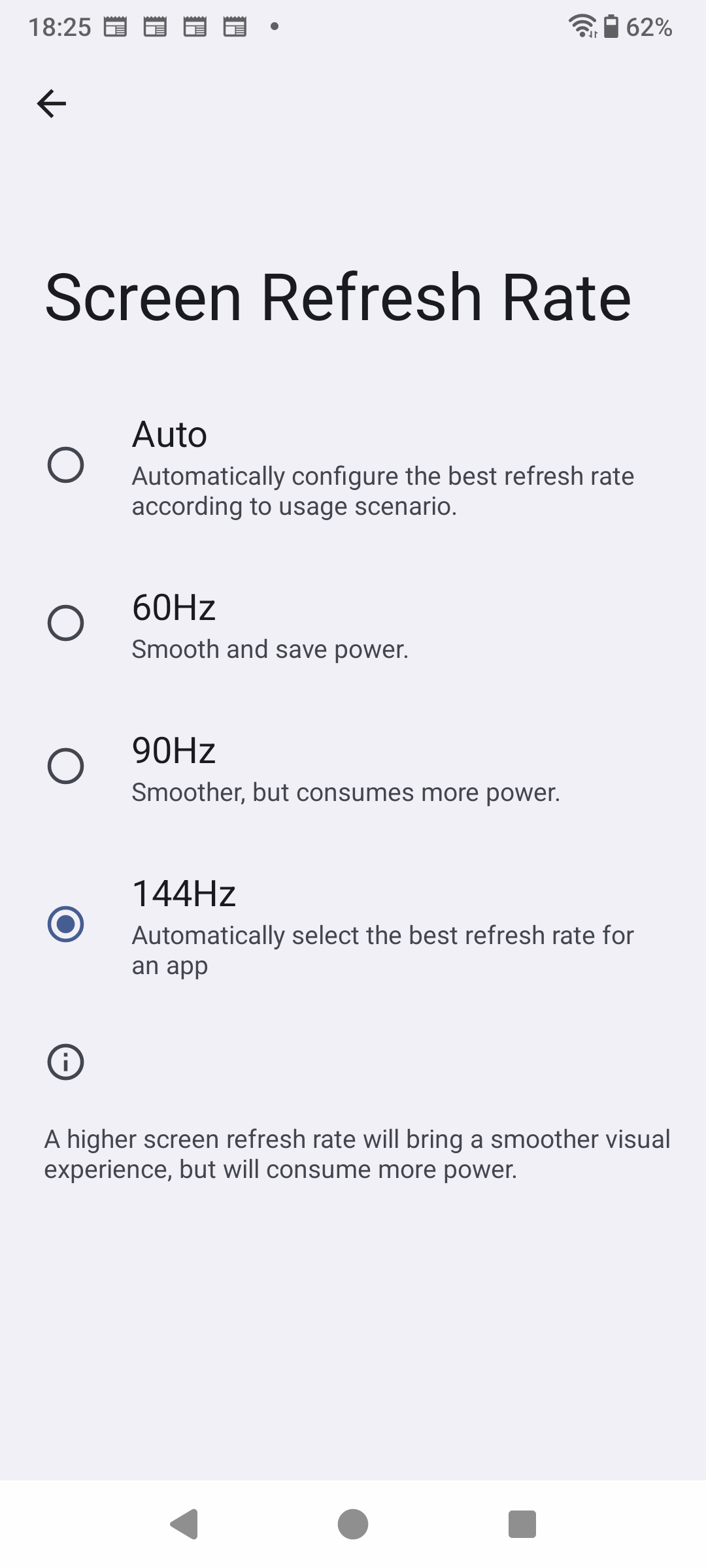The height and width of the screenshot is (1568, 706).
Task: Switch refresh rate to 90Hz
Action: [353, 766]
